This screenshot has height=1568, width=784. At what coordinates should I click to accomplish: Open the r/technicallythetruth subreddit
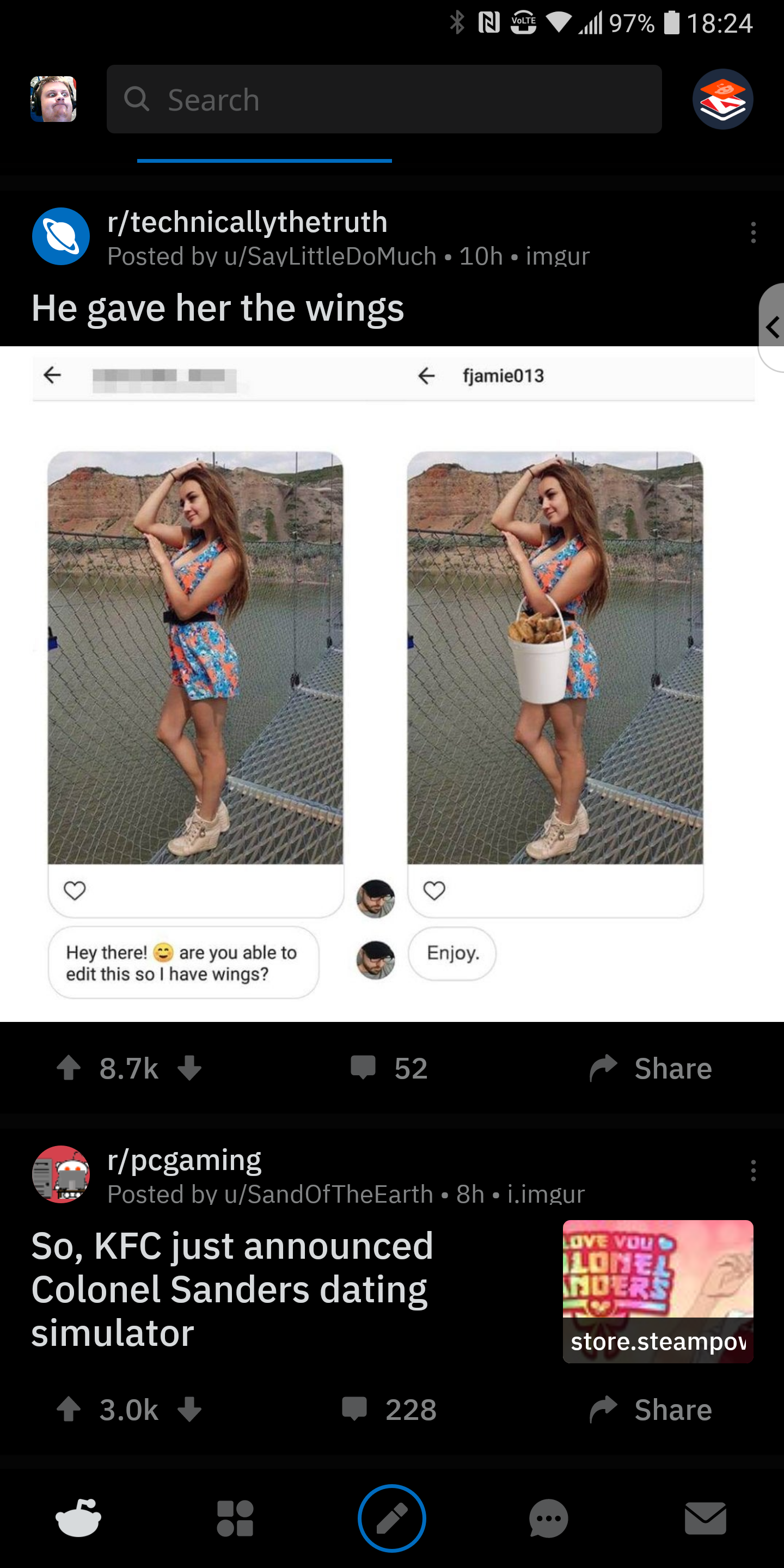pos(247,222)
